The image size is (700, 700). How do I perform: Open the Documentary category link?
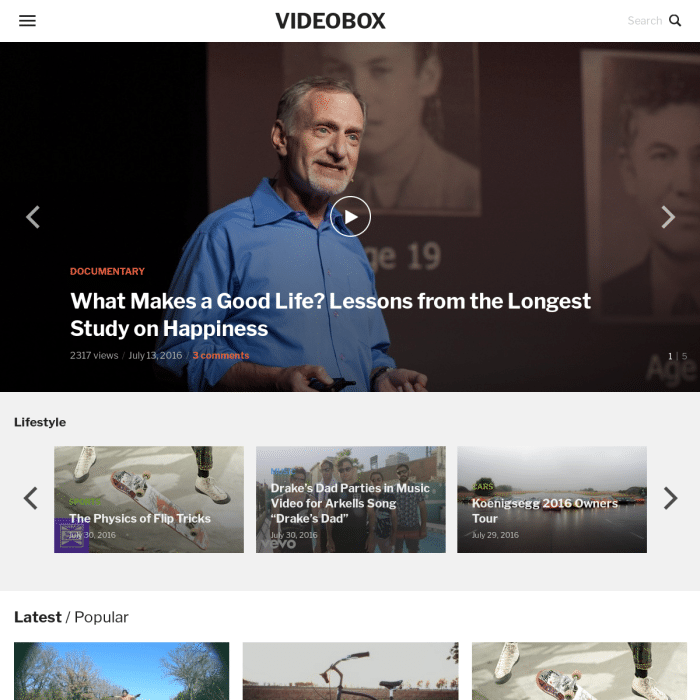(x=107, y=271)
